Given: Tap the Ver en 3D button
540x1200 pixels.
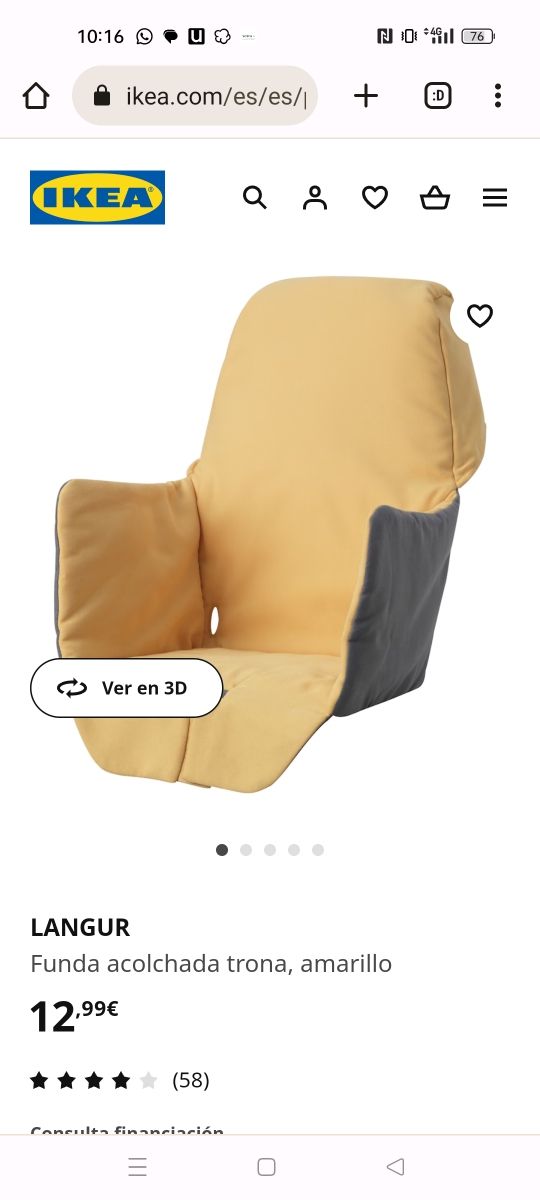Looking at the screenshot, I should [x=126, y=688].
